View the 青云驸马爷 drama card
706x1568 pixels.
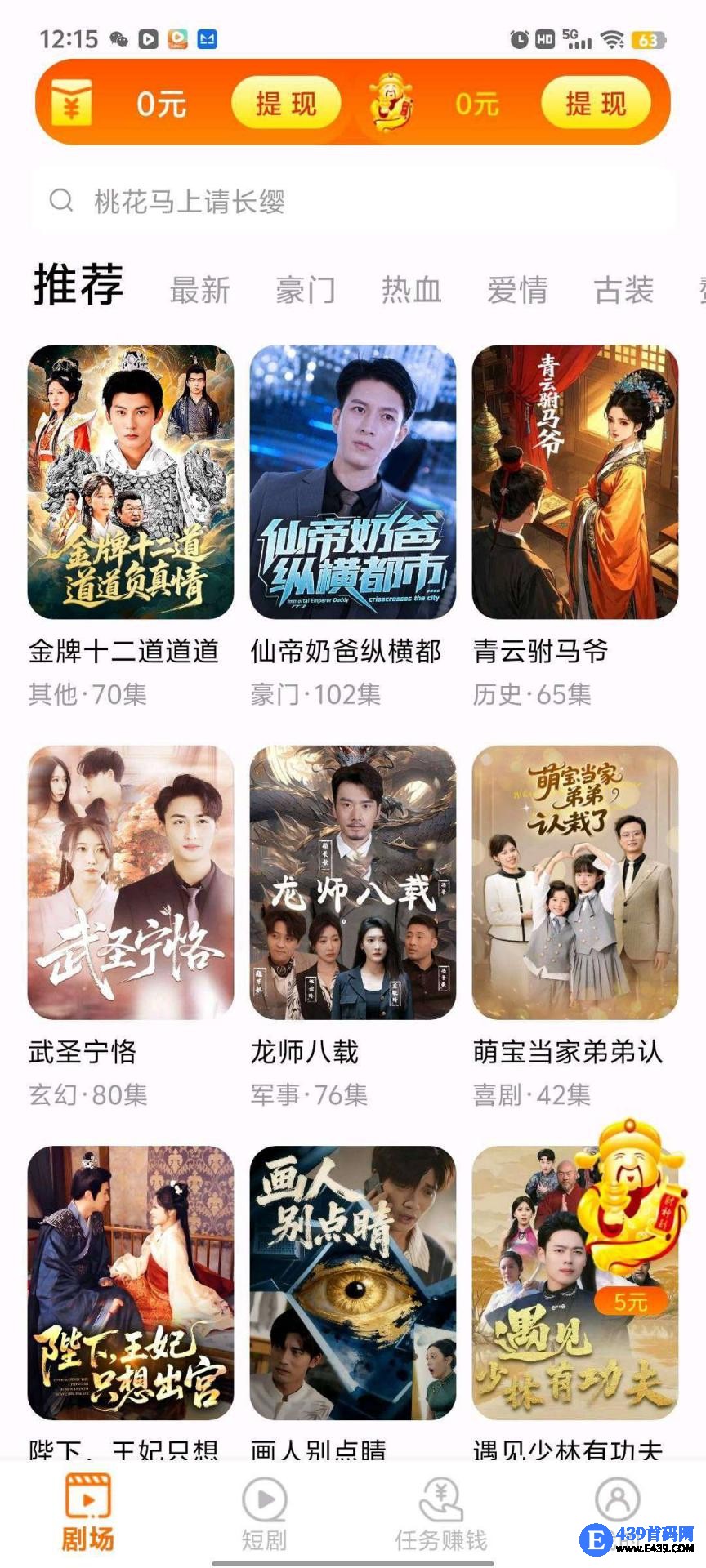pos(575,482)
